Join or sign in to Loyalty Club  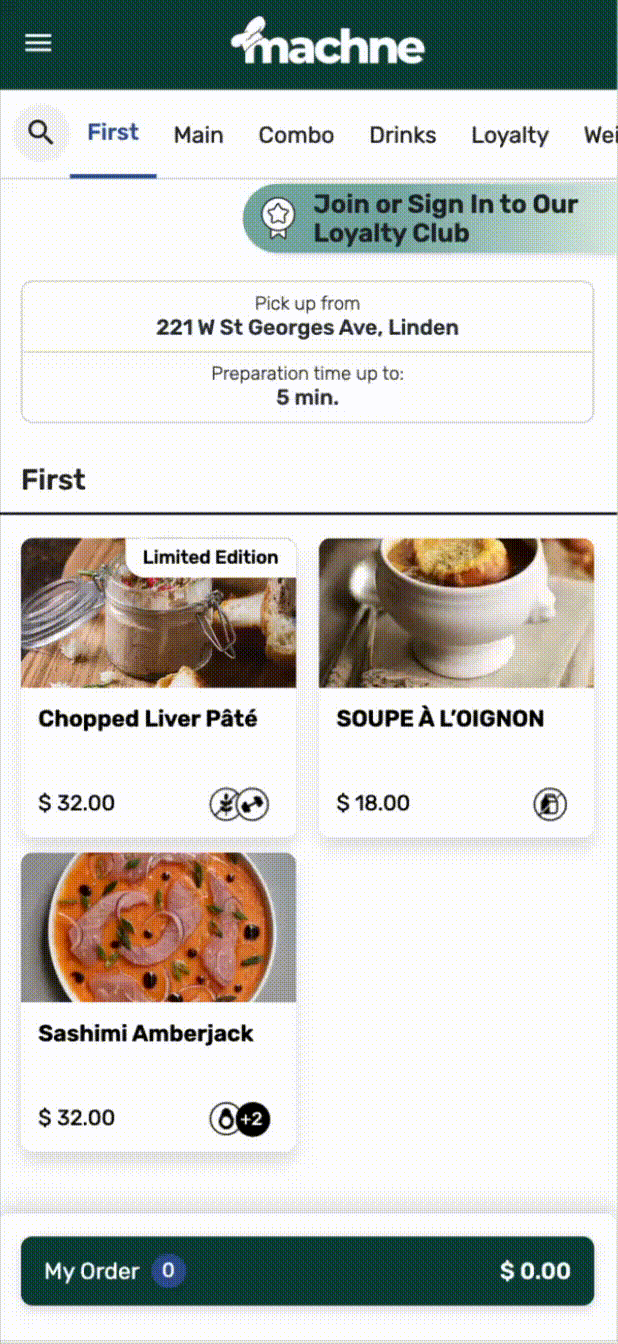pos(430,219)
